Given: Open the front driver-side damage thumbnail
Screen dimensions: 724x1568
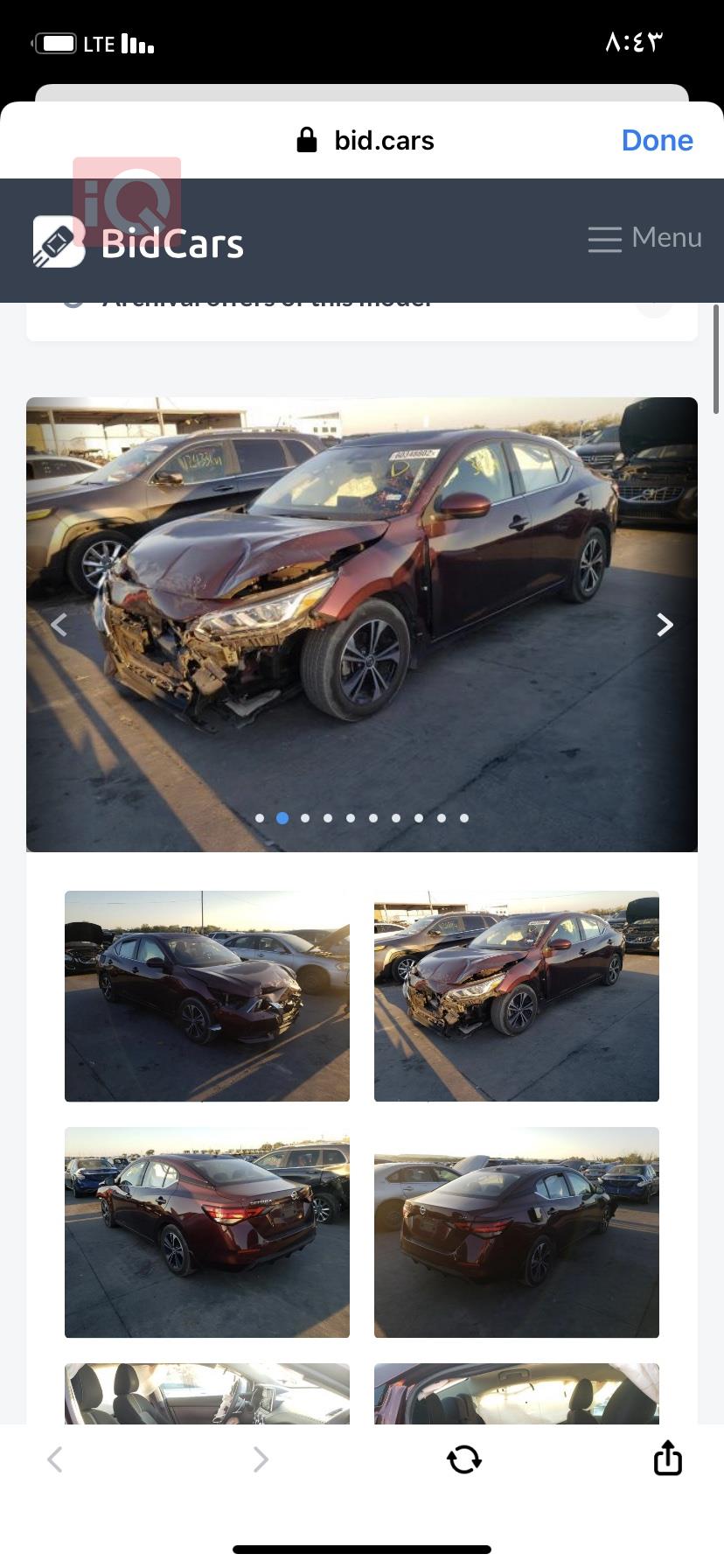Looking at the screenshot, I should click(516, 996).
